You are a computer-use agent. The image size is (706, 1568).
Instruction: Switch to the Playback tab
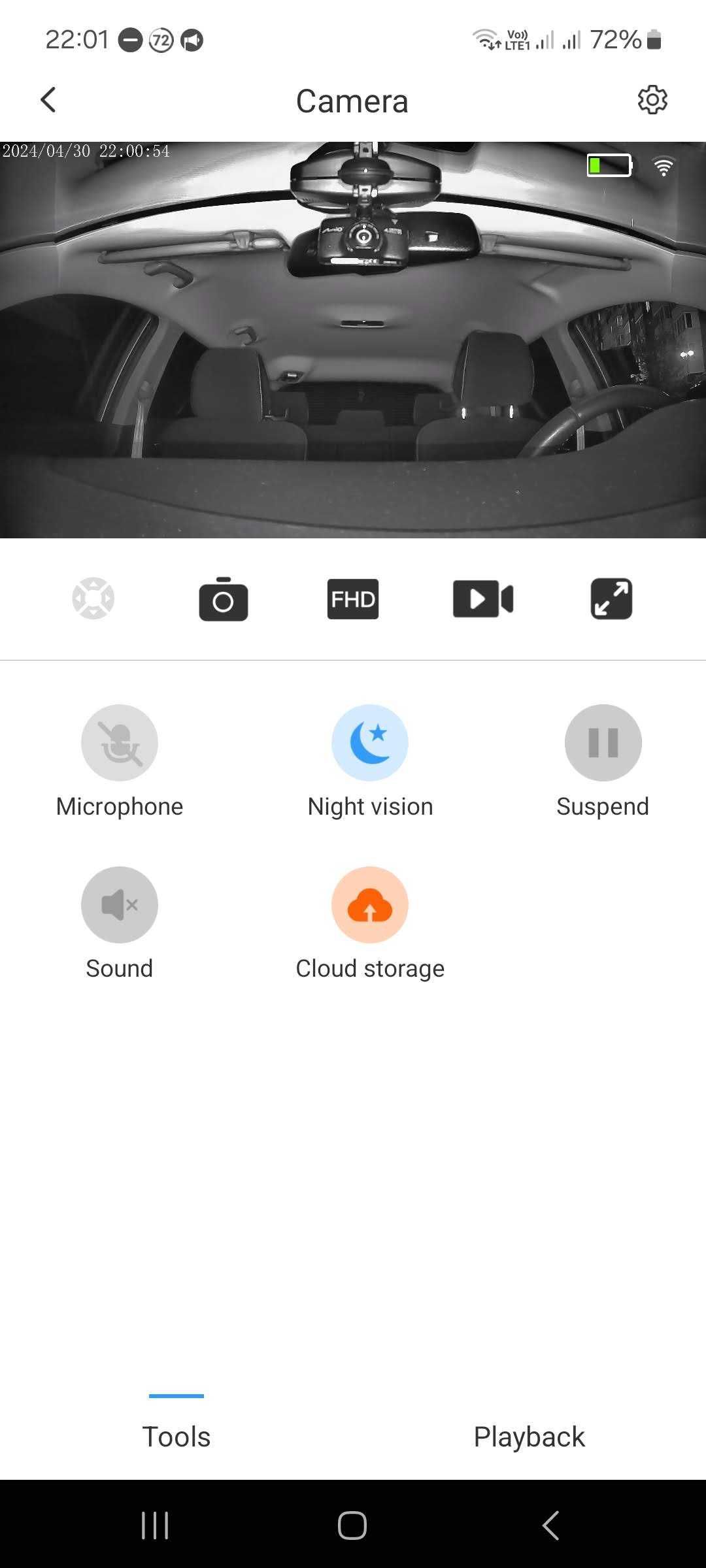click(529, 1436)
